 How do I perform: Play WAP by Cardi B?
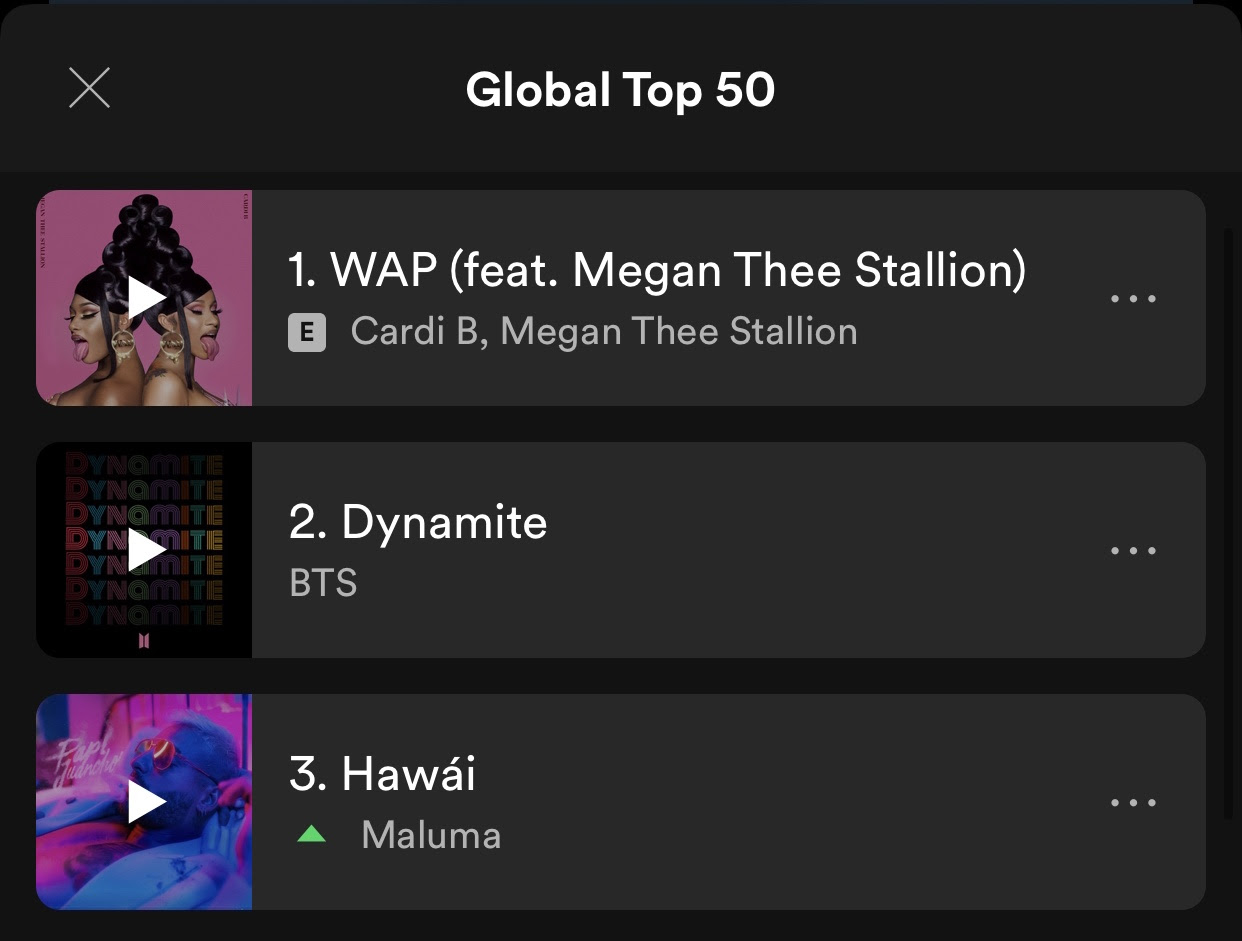click(x=145, y=297)
